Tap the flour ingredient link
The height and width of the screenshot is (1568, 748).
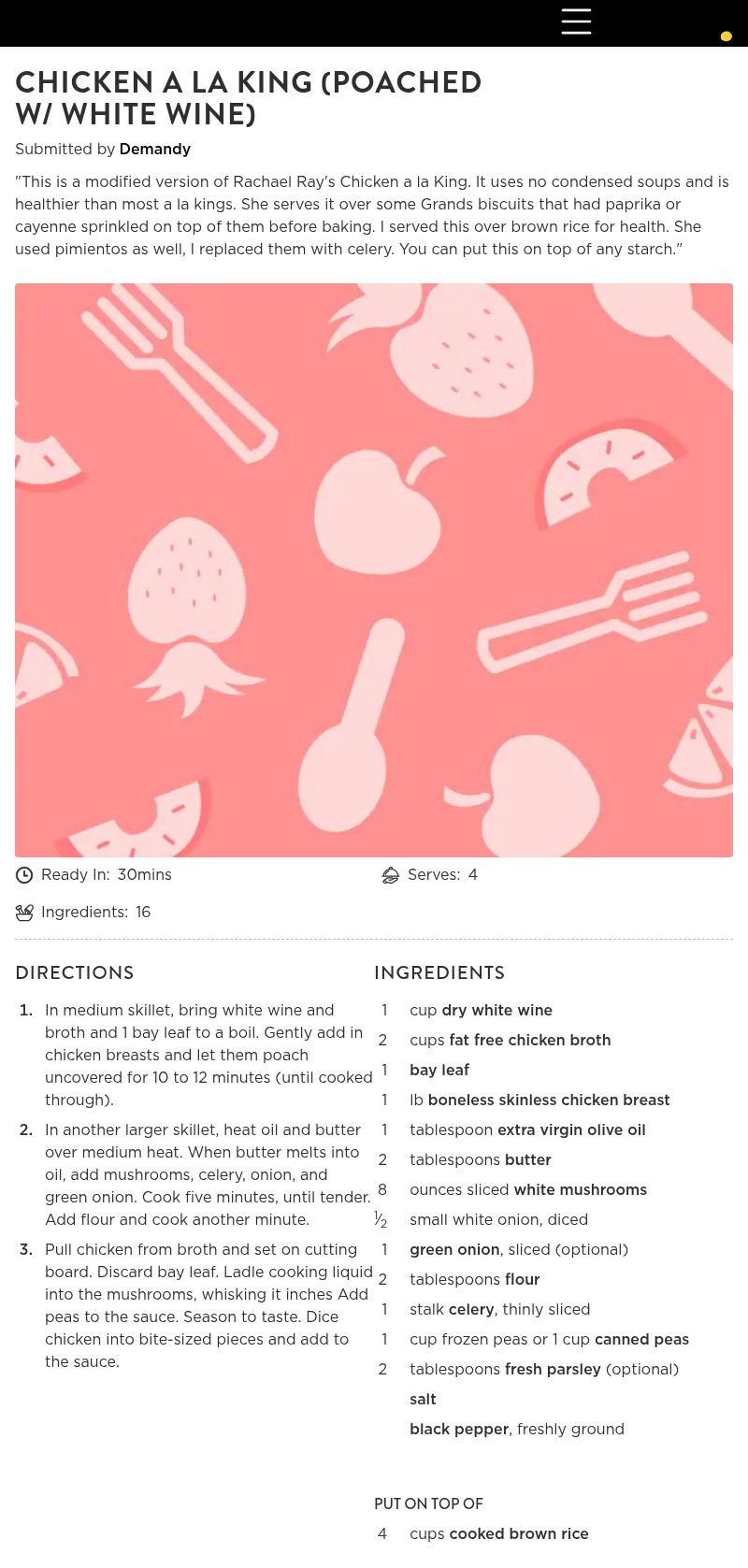coord(522,1279)
